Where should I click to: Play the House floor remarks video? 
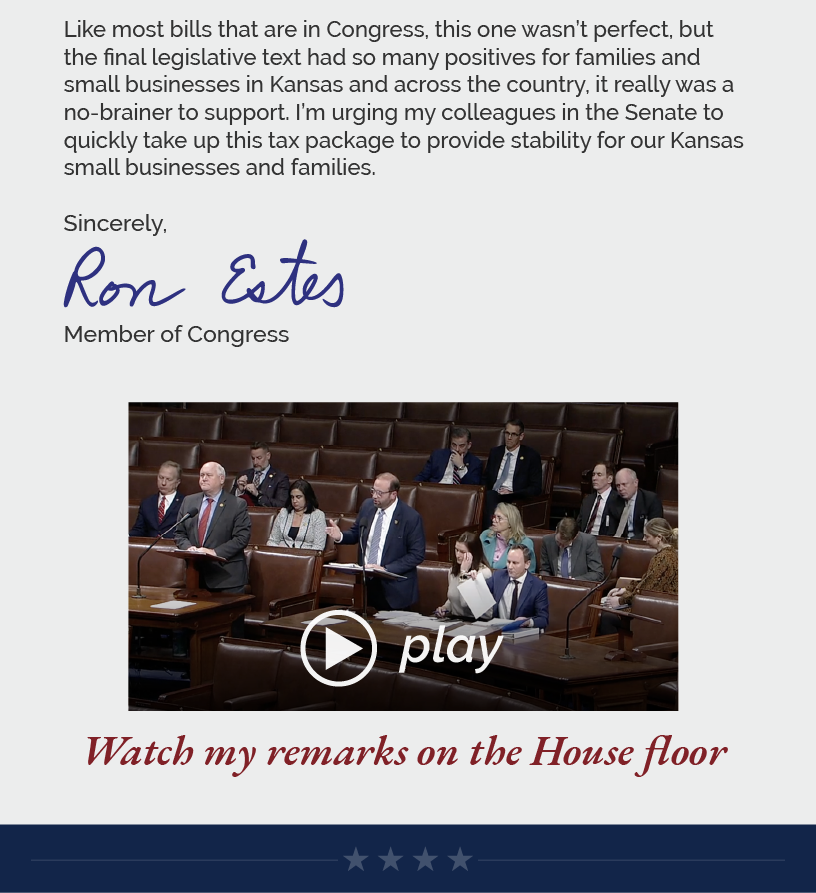click(x=339, y=648)
